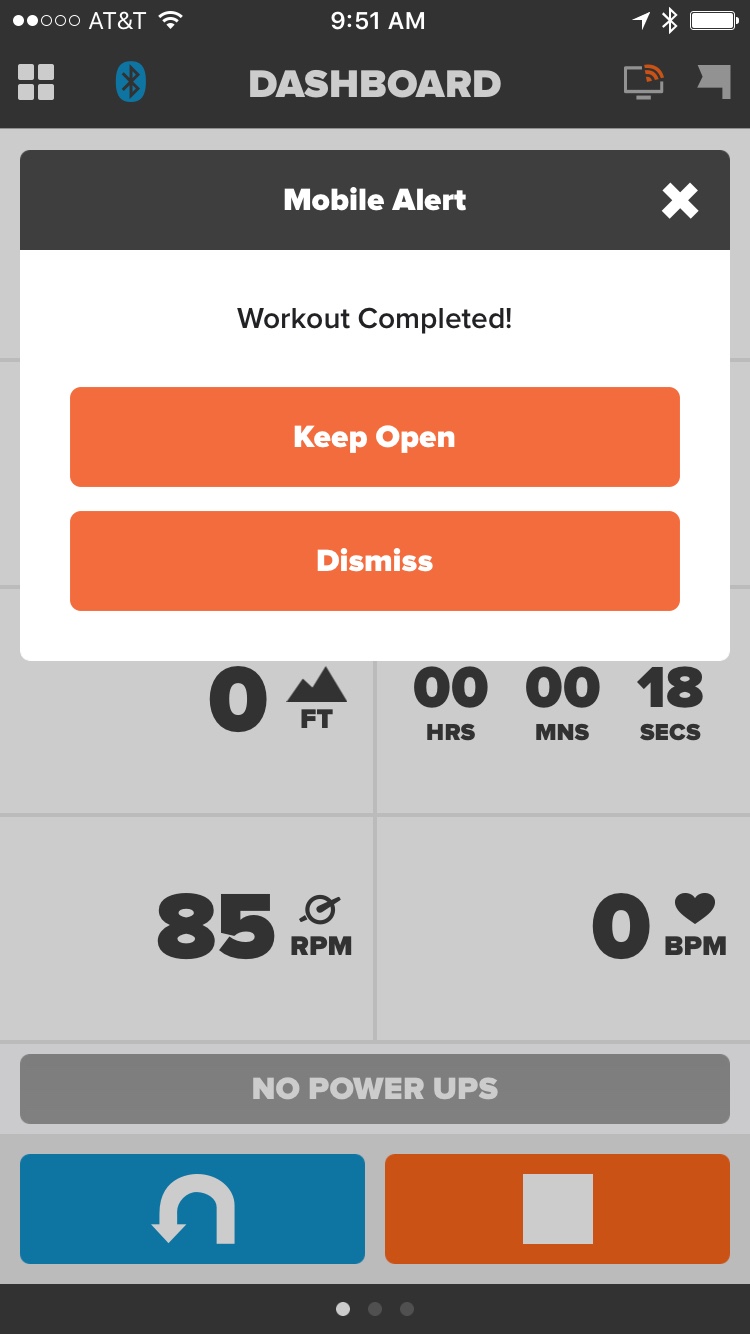This screenshot has height=1334, width=750.
Task: Choose Keep Open in the alert
Action: (x=375, y=437)
